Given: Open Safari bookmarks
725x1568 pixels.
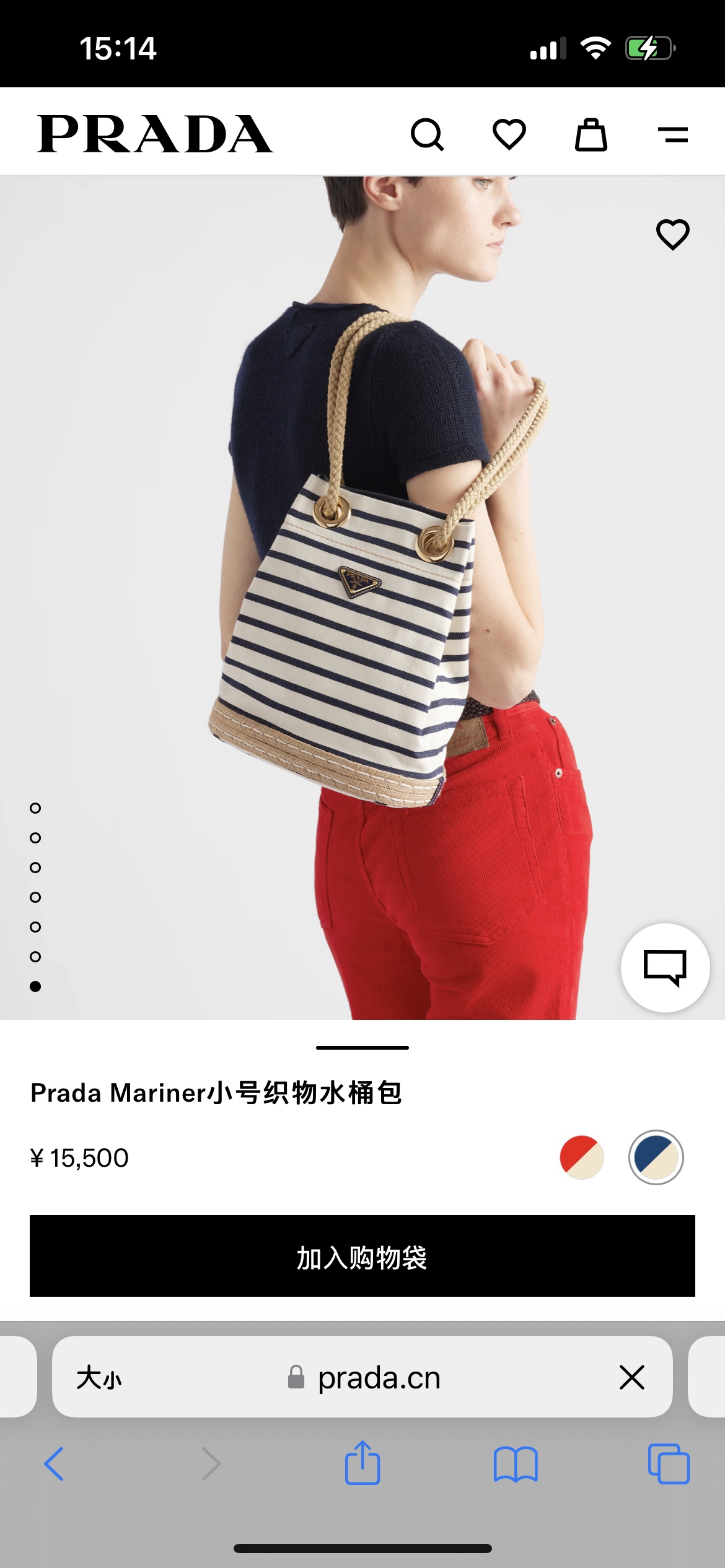Looking at the screenshot, I should [516, 1464].
